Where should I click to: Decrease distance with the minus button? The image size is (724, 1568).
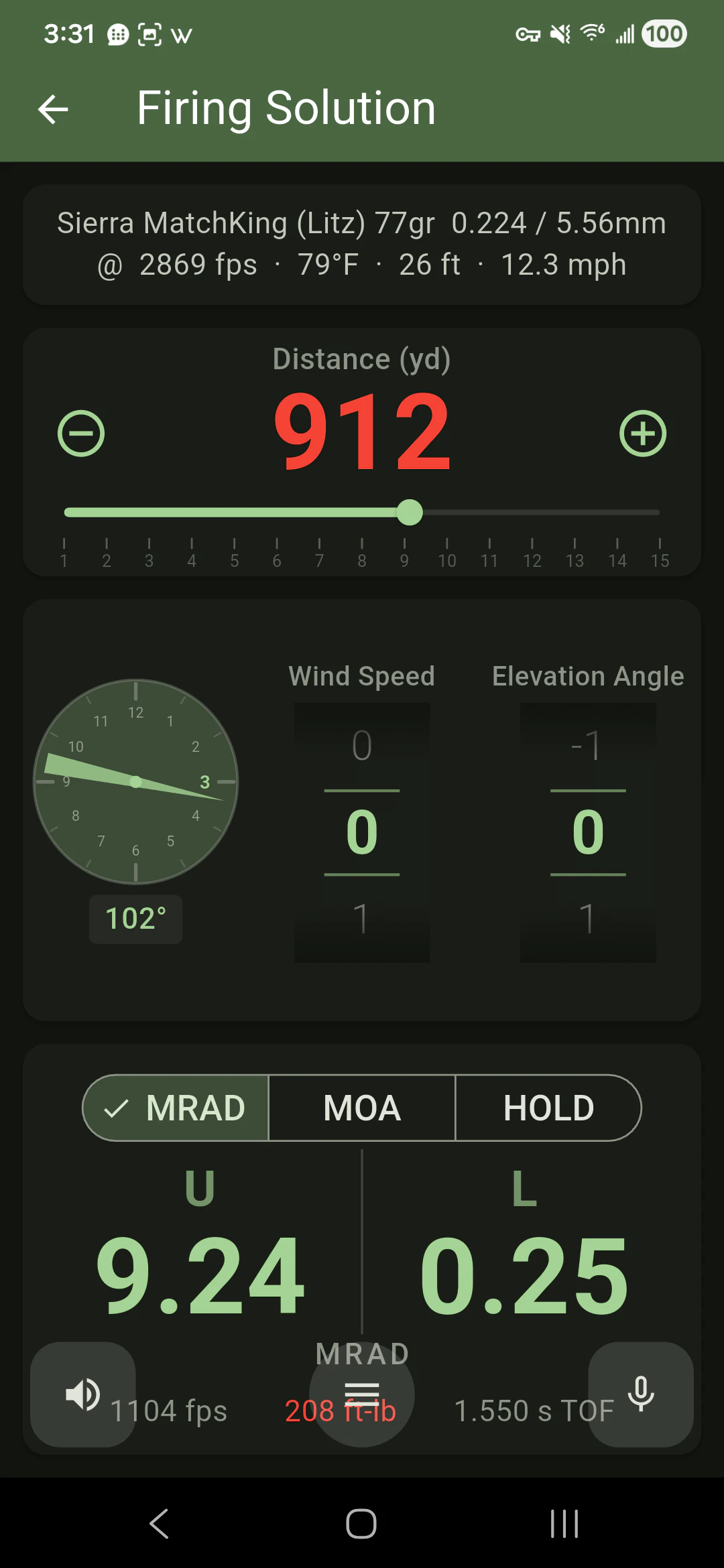point(81,434)
